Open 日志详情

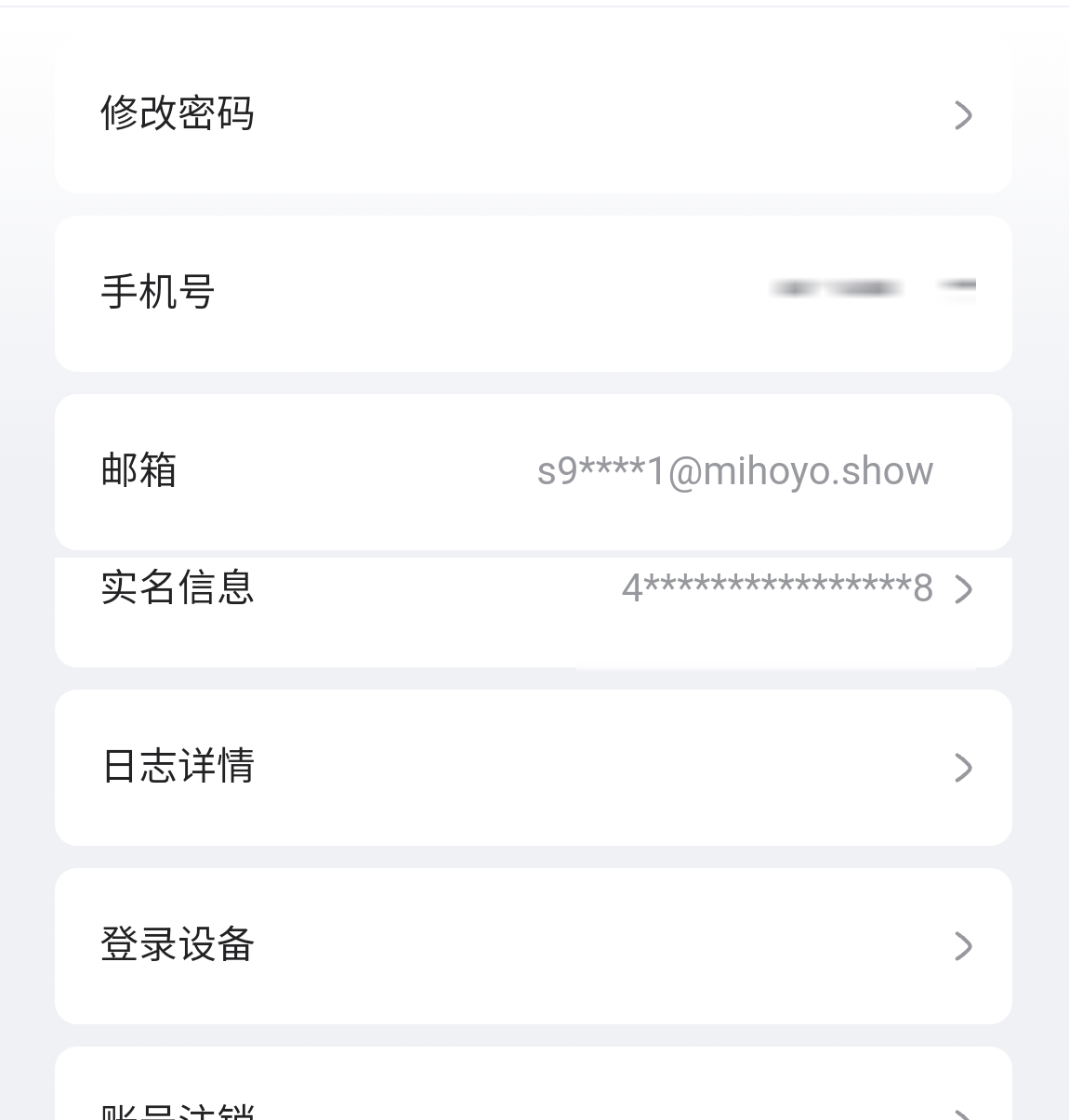tap(533, 767)
